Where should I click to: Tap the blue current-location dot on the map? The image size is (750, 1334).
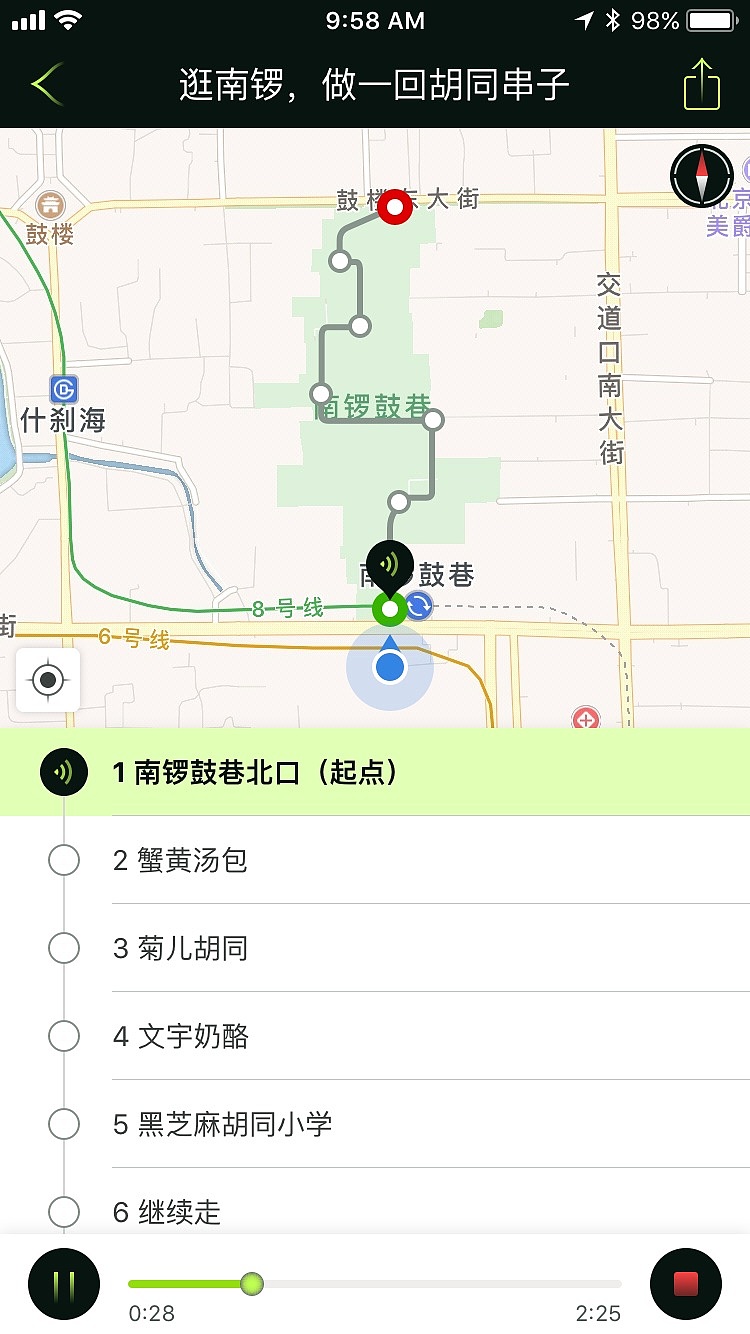(390, 668)
